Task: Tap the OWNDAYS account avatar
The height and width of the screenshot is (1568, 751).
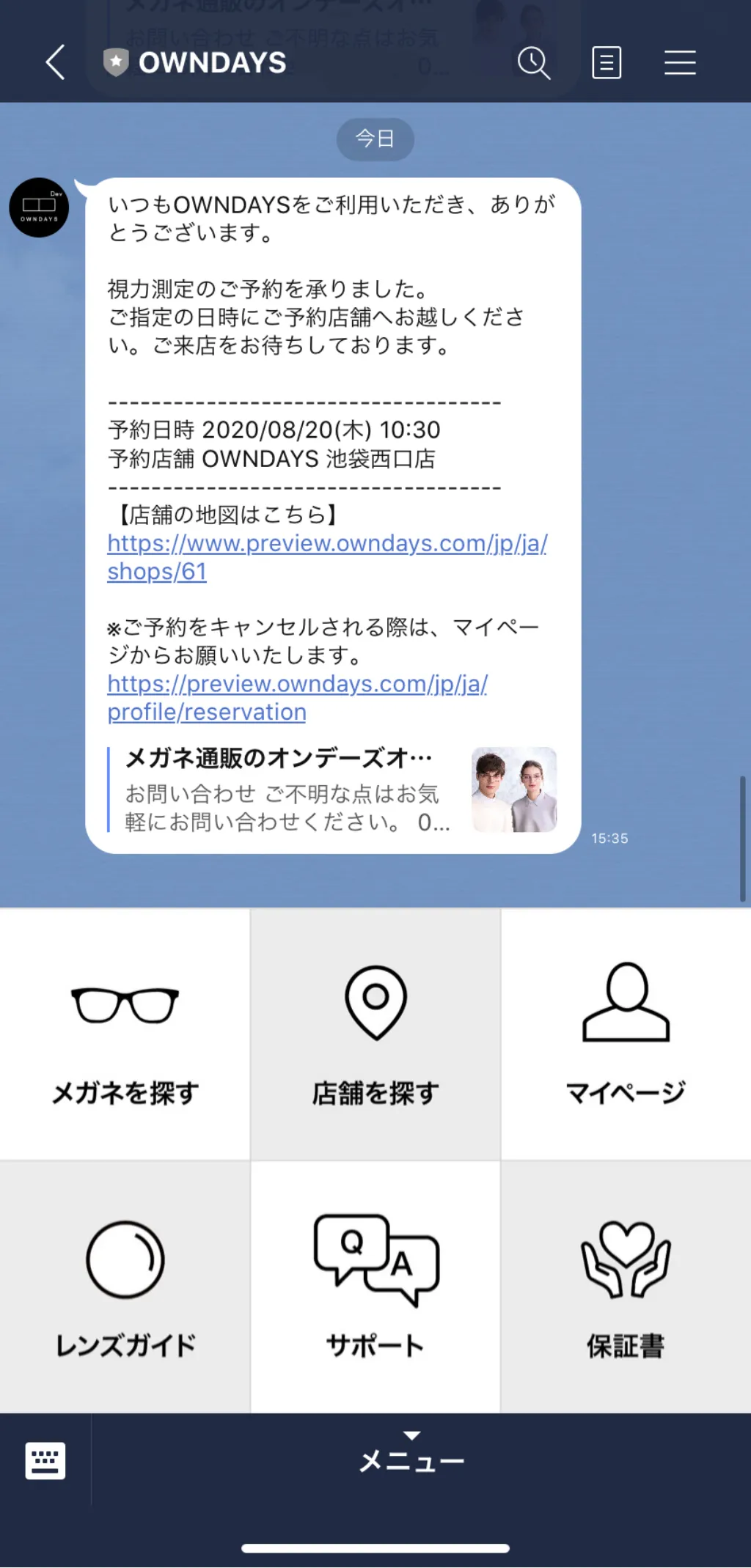Action: pyautogui.click(x=39, y=207)
